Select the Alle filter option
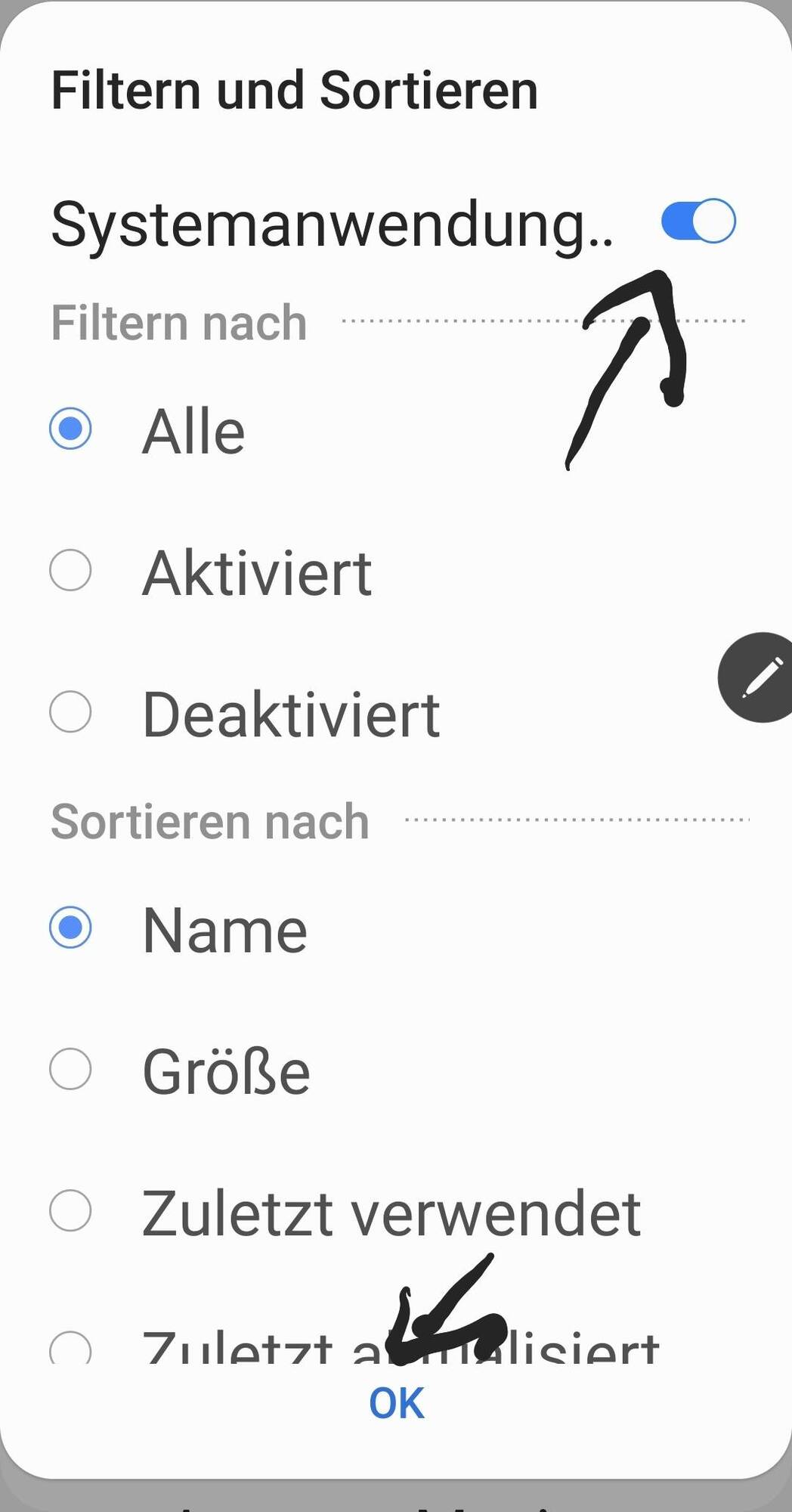Screen dimensions: 792x1512 coord(70,429)
